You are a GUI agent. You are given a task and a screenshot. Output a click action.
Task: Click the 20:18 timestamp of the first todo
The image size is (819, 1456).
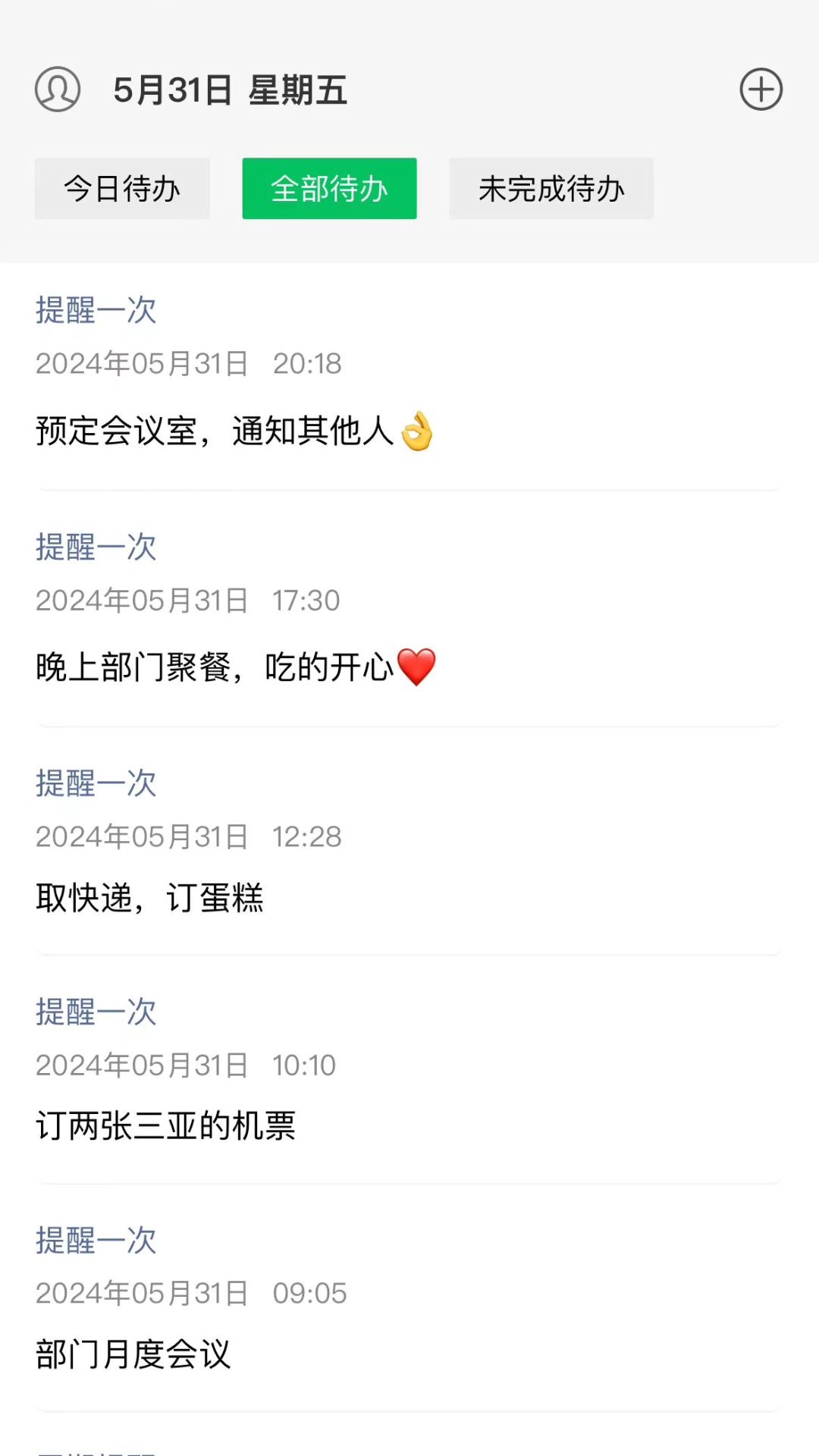[306, 364]
